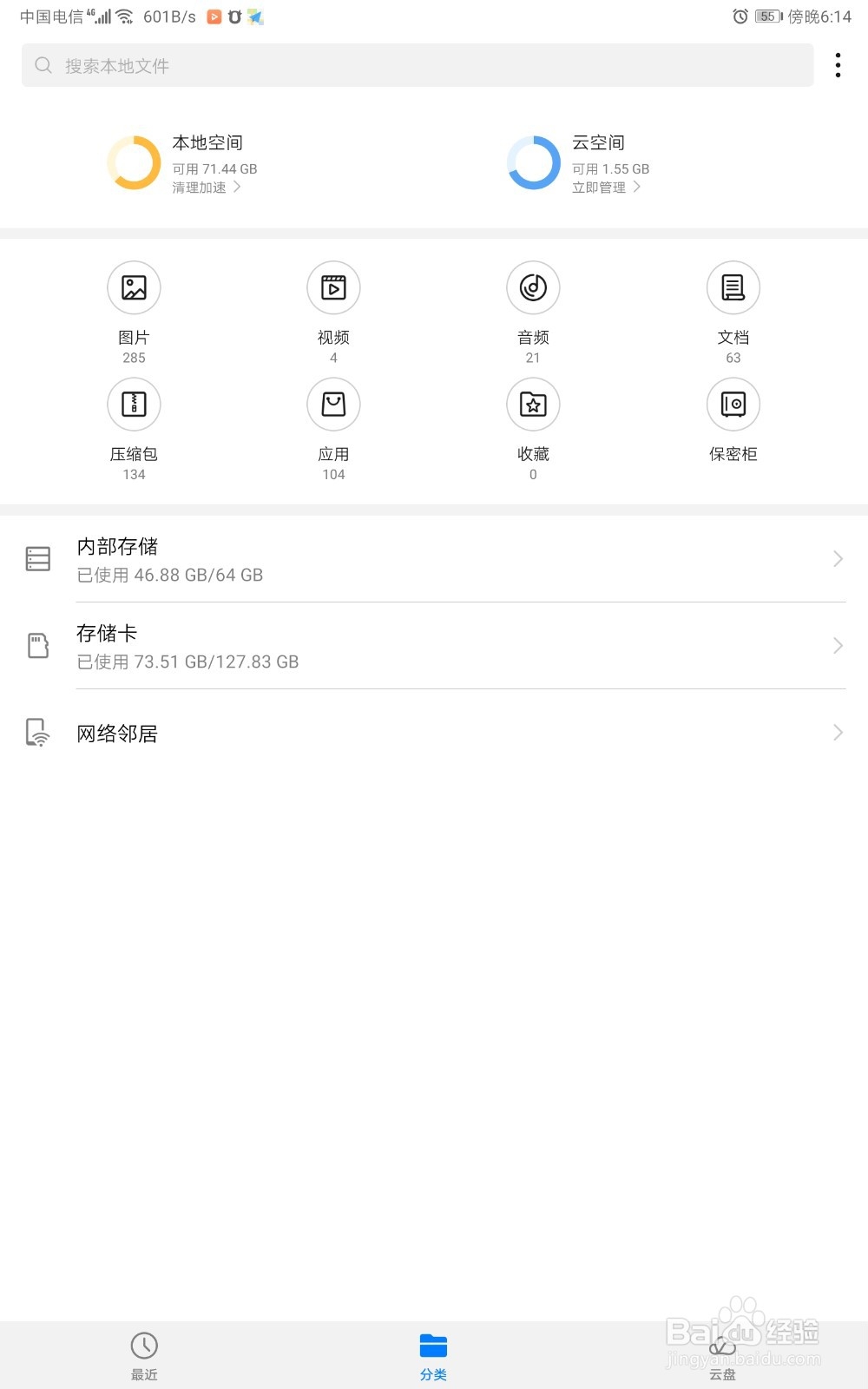Screen dimensions: 868x1389
Task: Open the 音频 (Audio) category icon
Action: click(x=533, y=287)
